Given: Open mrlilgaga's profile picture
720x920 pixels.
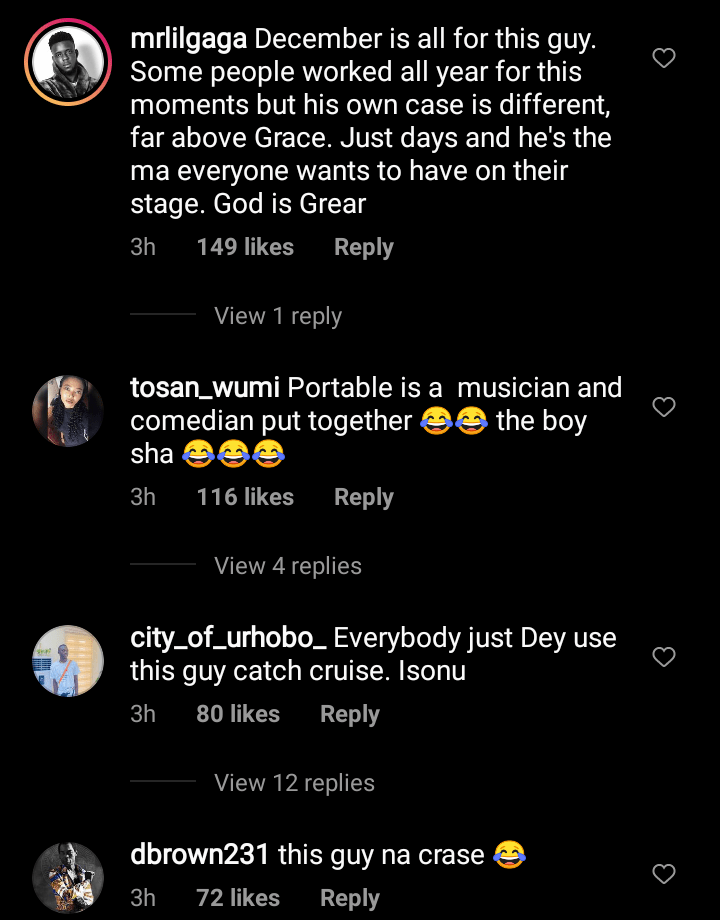Looking at the screenshot, I should pos(68,62).
